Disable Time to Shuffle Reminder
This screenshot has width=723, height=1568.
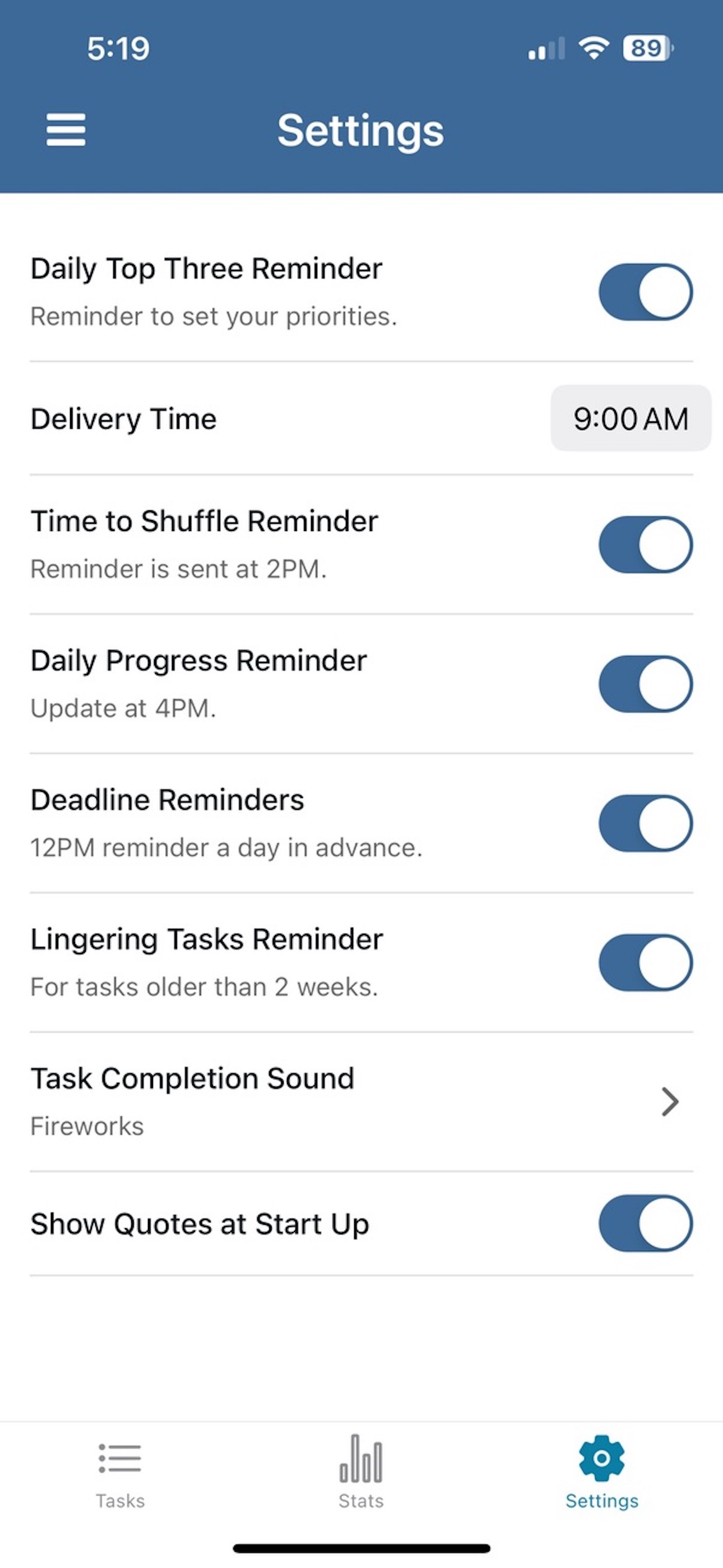pyautogui.click(x=646, y=544)
